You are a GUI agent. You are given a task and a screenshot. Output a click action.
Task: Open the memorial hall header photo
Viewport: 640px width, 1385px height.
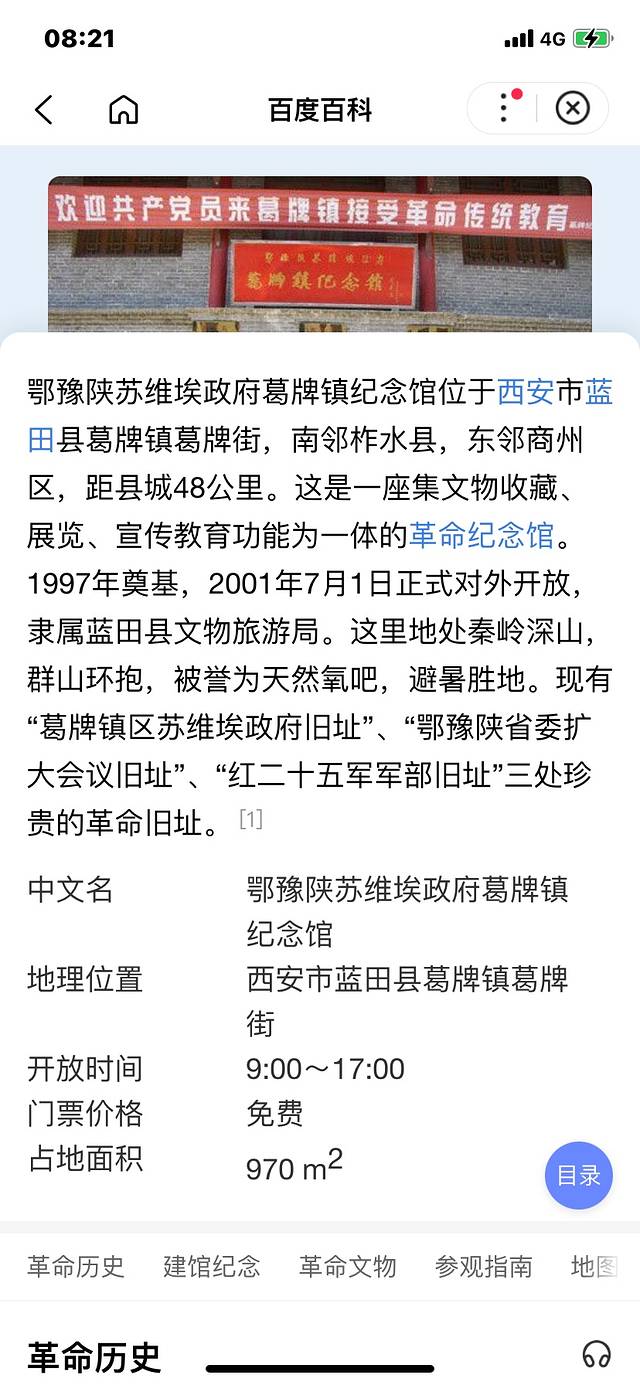tap(320, 254)
